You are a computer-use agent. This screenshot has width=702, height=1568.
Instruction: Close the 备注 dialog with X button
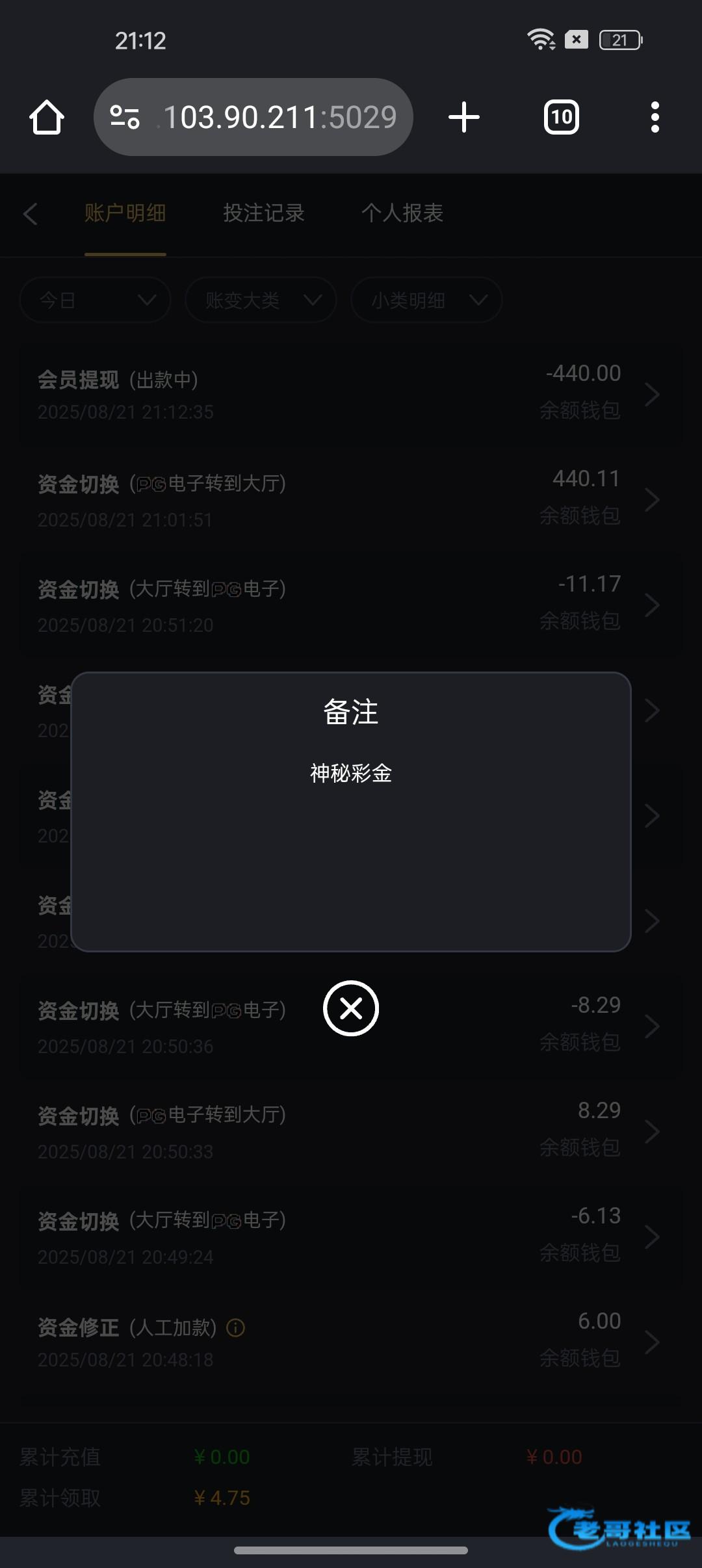pos(351,1008)
